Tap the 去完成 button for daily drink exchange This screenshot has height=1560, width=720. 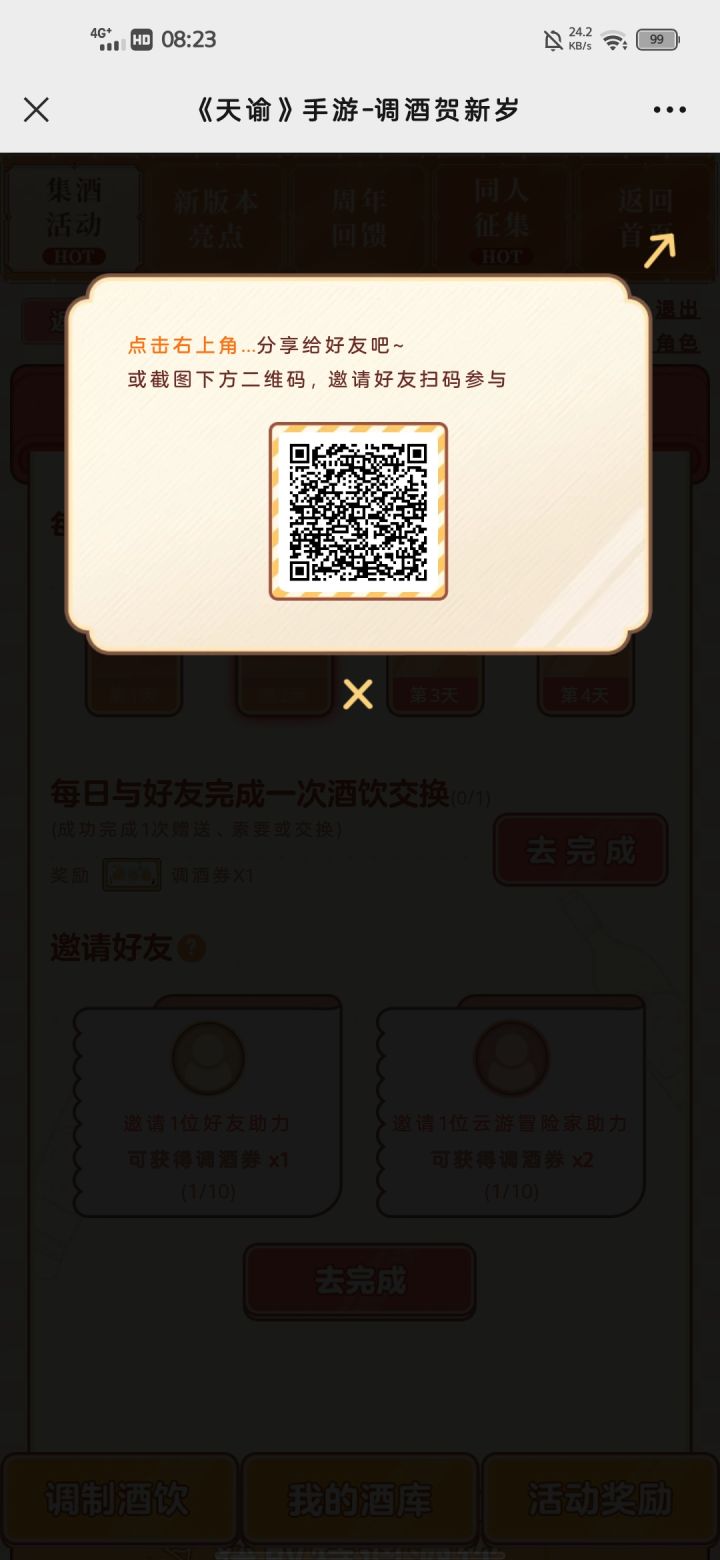tap(580, 850)
